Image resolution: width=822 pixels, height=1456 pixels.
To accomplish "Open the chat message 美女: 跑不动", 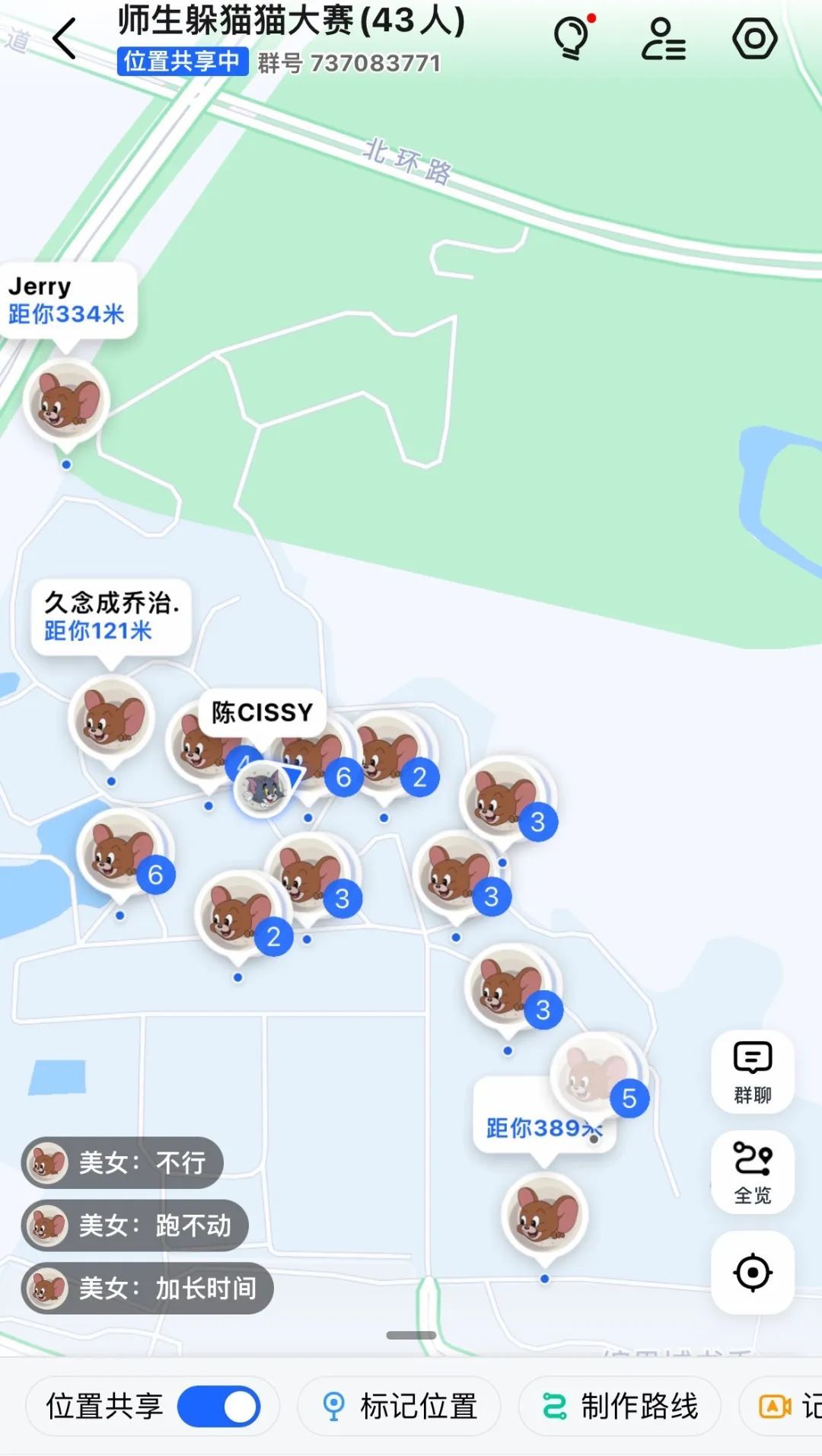I will tap(135, 1225).
